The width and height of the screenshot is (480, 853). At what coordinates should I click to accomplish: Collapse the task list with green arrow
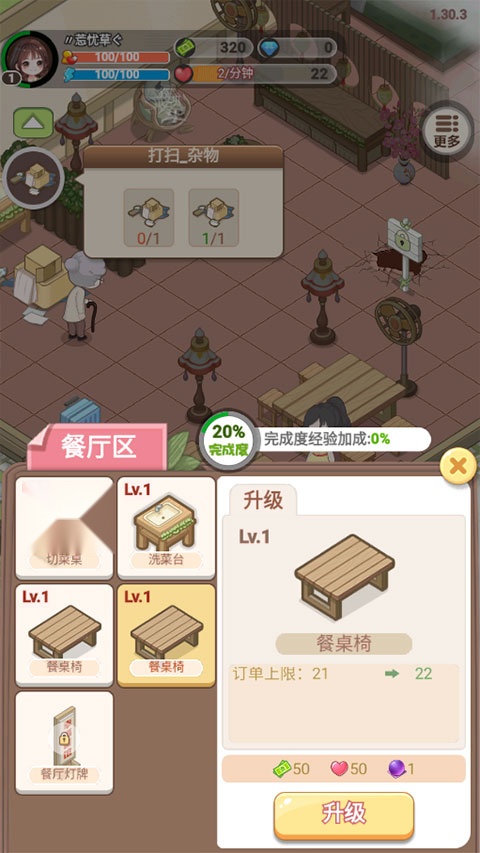[x=34, y=123]
